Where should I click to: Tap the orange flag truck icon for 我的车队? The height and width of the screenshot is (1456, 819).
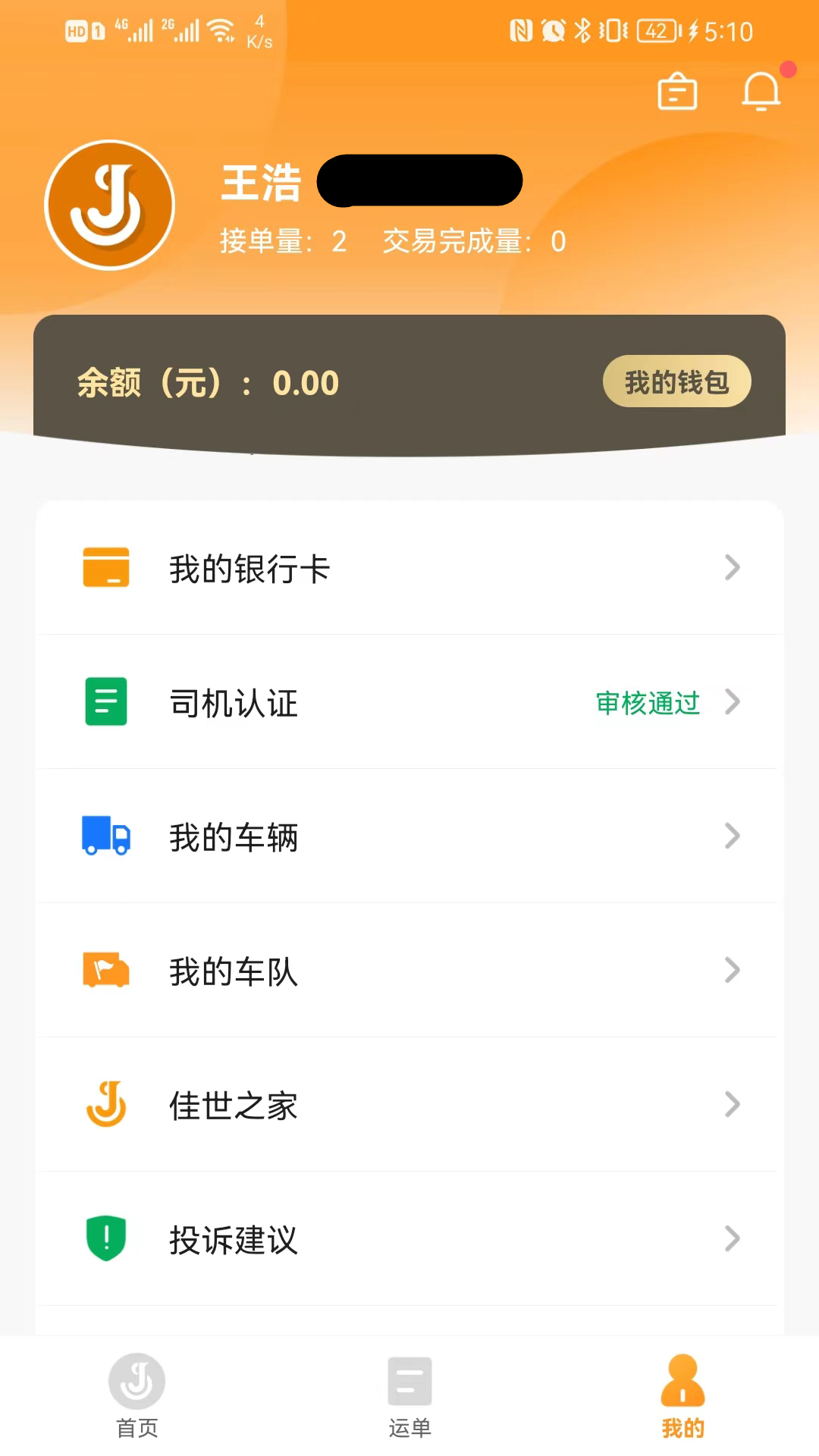point(105,971)
